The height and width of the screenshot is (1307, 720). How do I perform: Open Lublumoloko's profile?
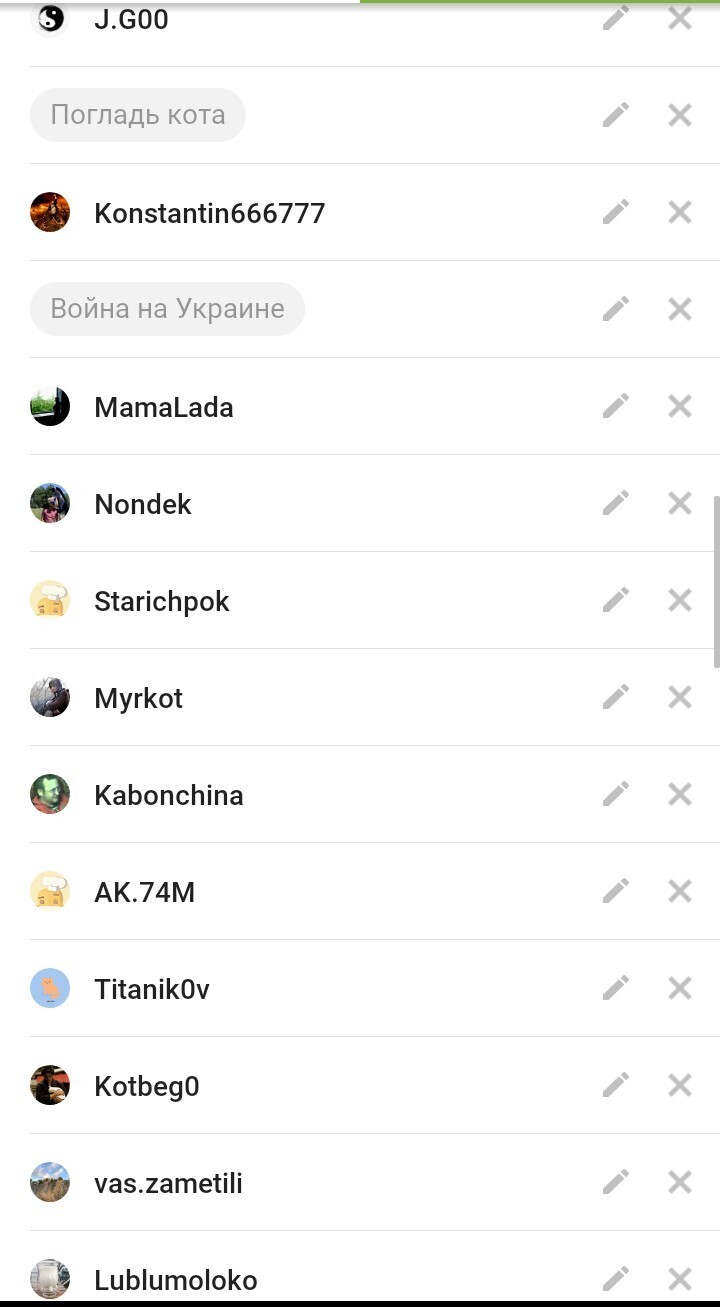(x=176, y=1280)
